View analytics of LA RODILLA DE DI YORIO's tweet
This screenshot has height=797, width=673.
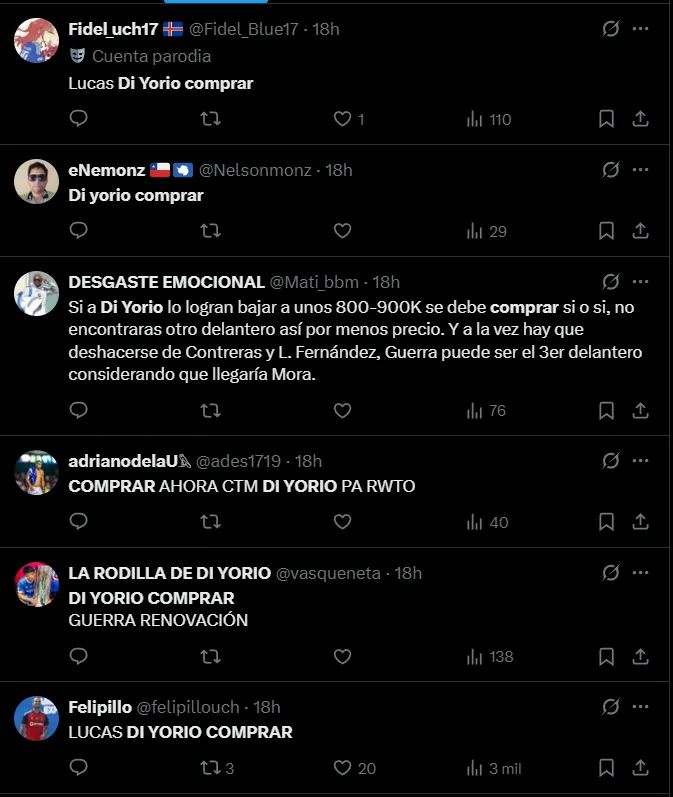490,656
